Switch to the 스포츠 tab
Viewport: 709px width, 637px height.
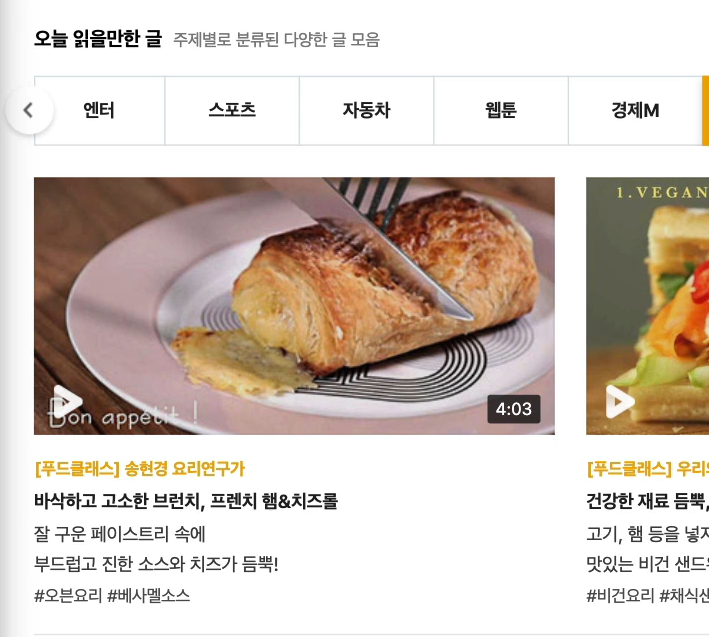(x=232, y=111)
